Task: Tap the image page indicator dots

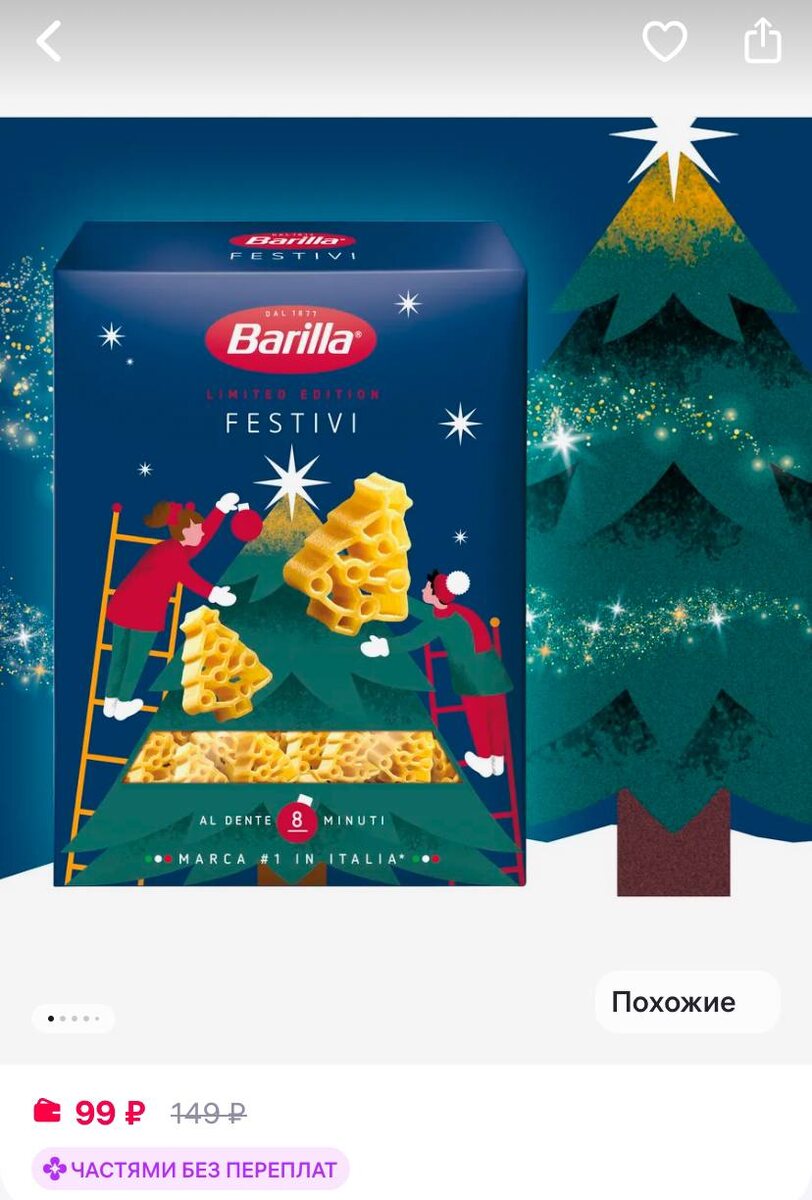Action: click(73, 1019)
